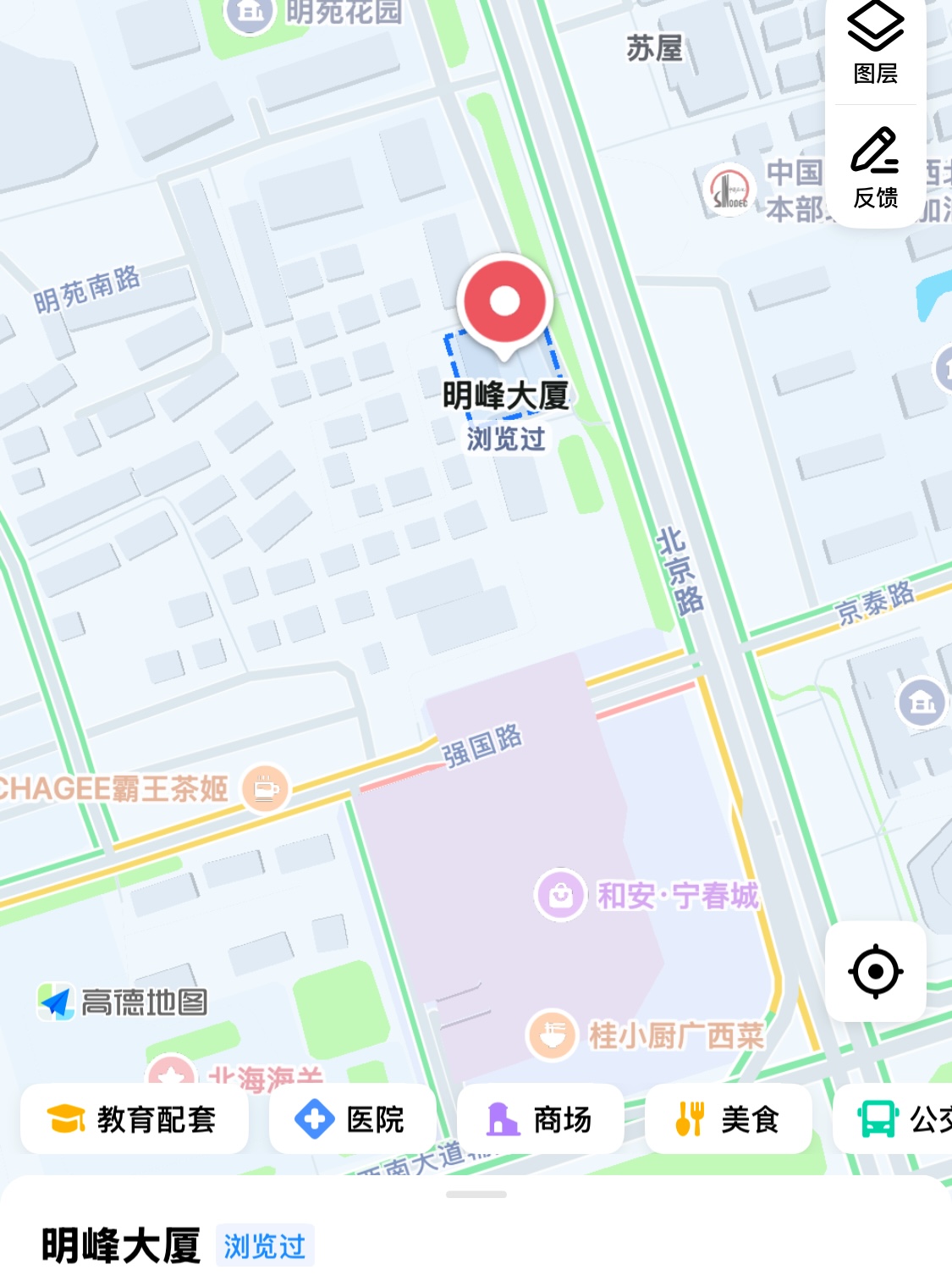Tap the CHAGEE霸王茶姬 map marker
The height and width of the screenshot is (1281, 952).
(266, 789)
